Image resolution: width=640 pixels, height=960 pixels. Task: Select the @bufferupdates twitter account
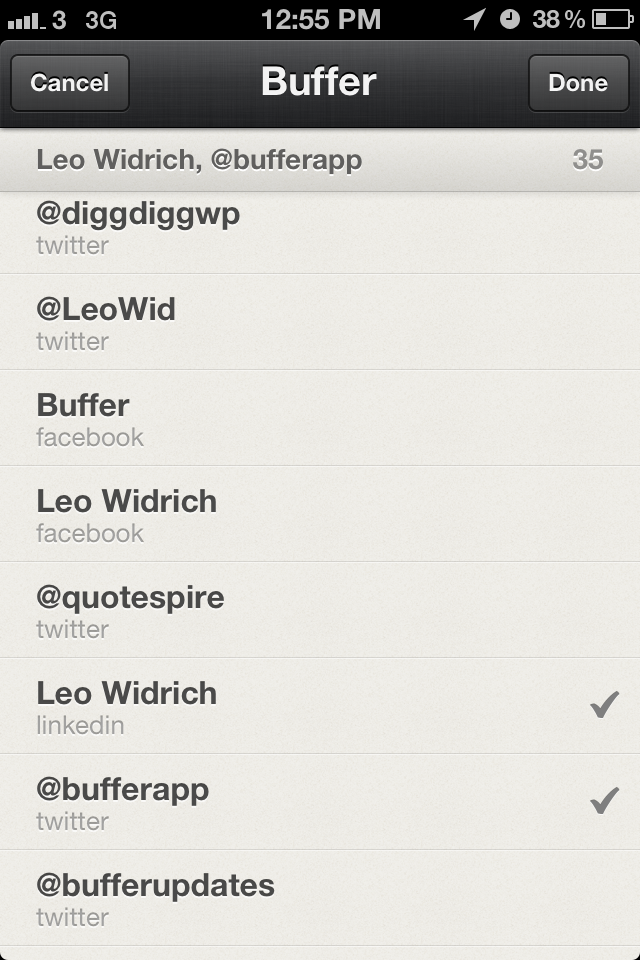point(320,899)
